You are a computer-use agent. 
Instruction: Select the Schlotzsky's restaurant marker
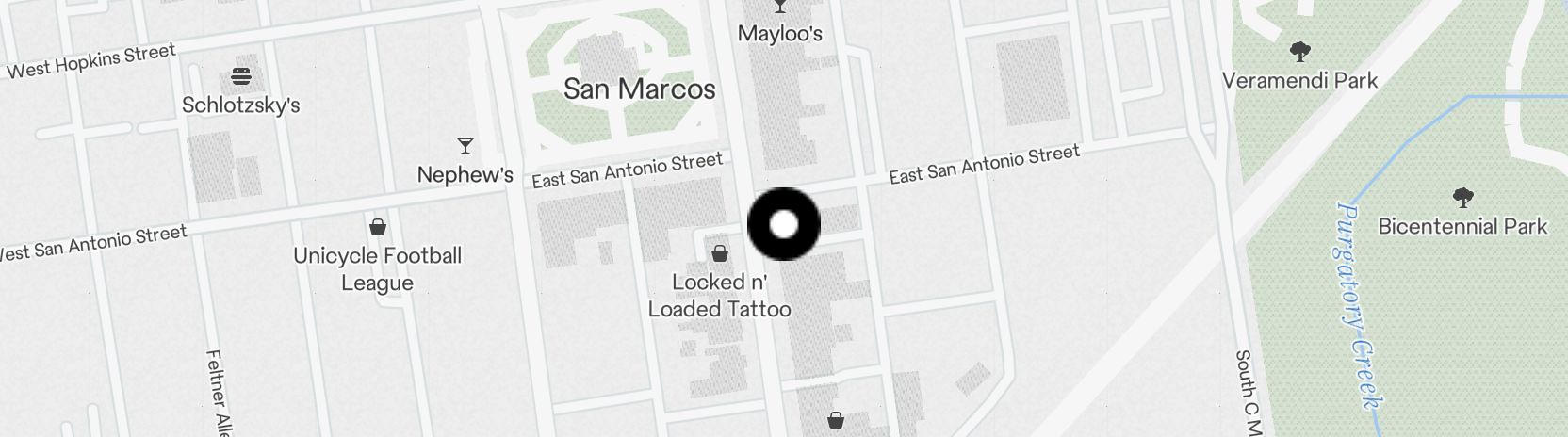241,76
